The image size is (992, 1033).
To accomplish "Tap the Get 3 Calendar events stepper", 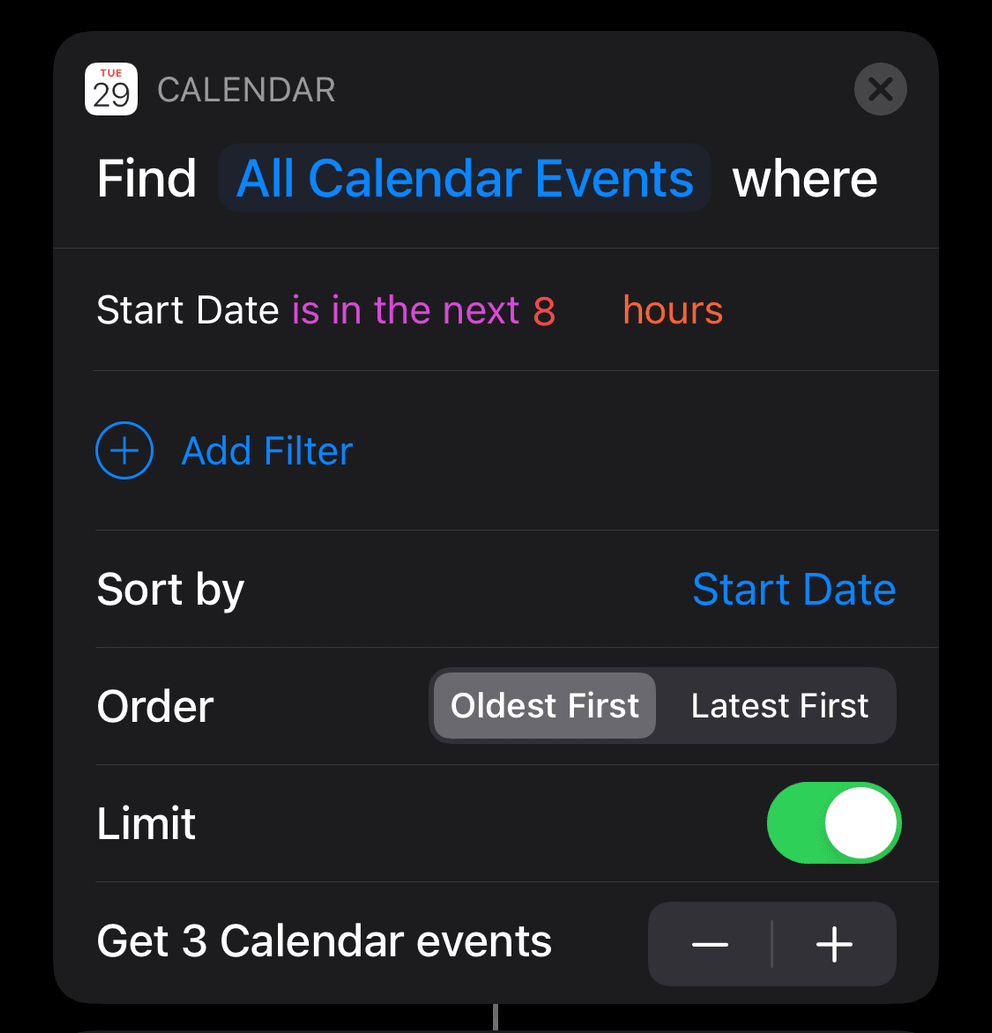I will point(771,943).
